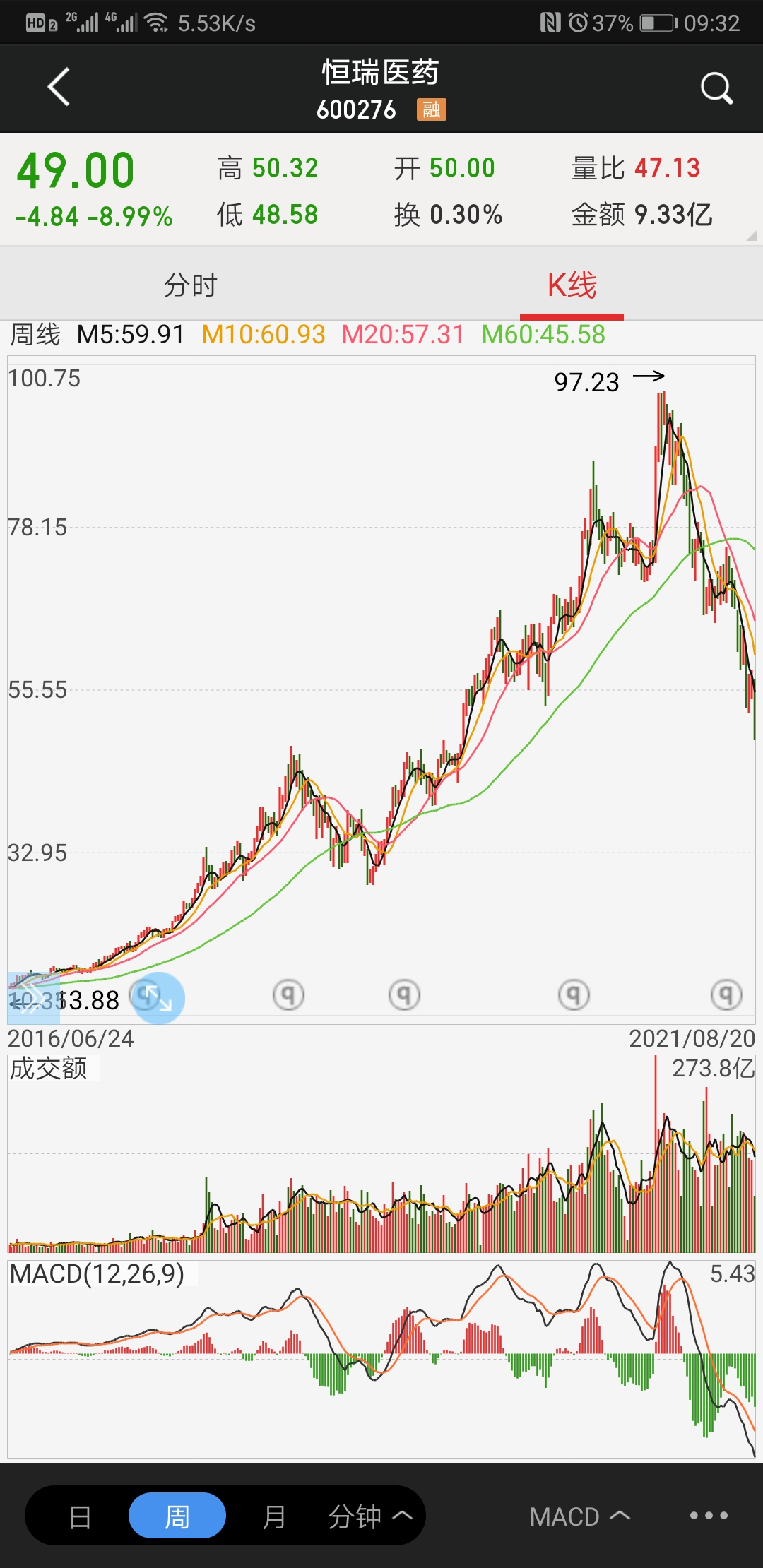Switch to the 分时 tab
The image size is (763, 1568).
(x=191, y=285)
